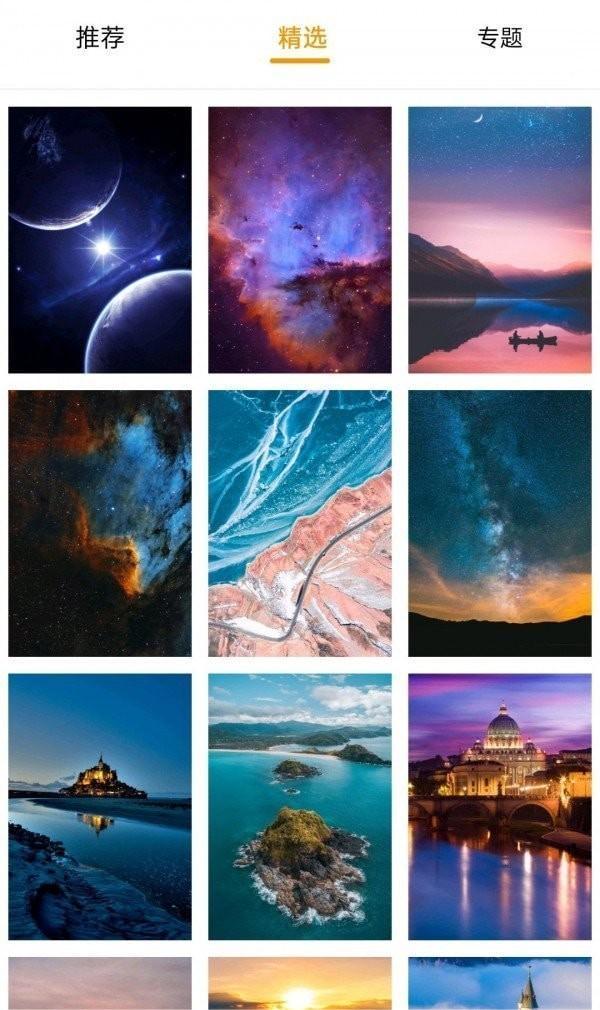Viewport: 600px width, 1010px height.
Task: Open the aerial glacier and road wallpaper
Action: [300, 523]
